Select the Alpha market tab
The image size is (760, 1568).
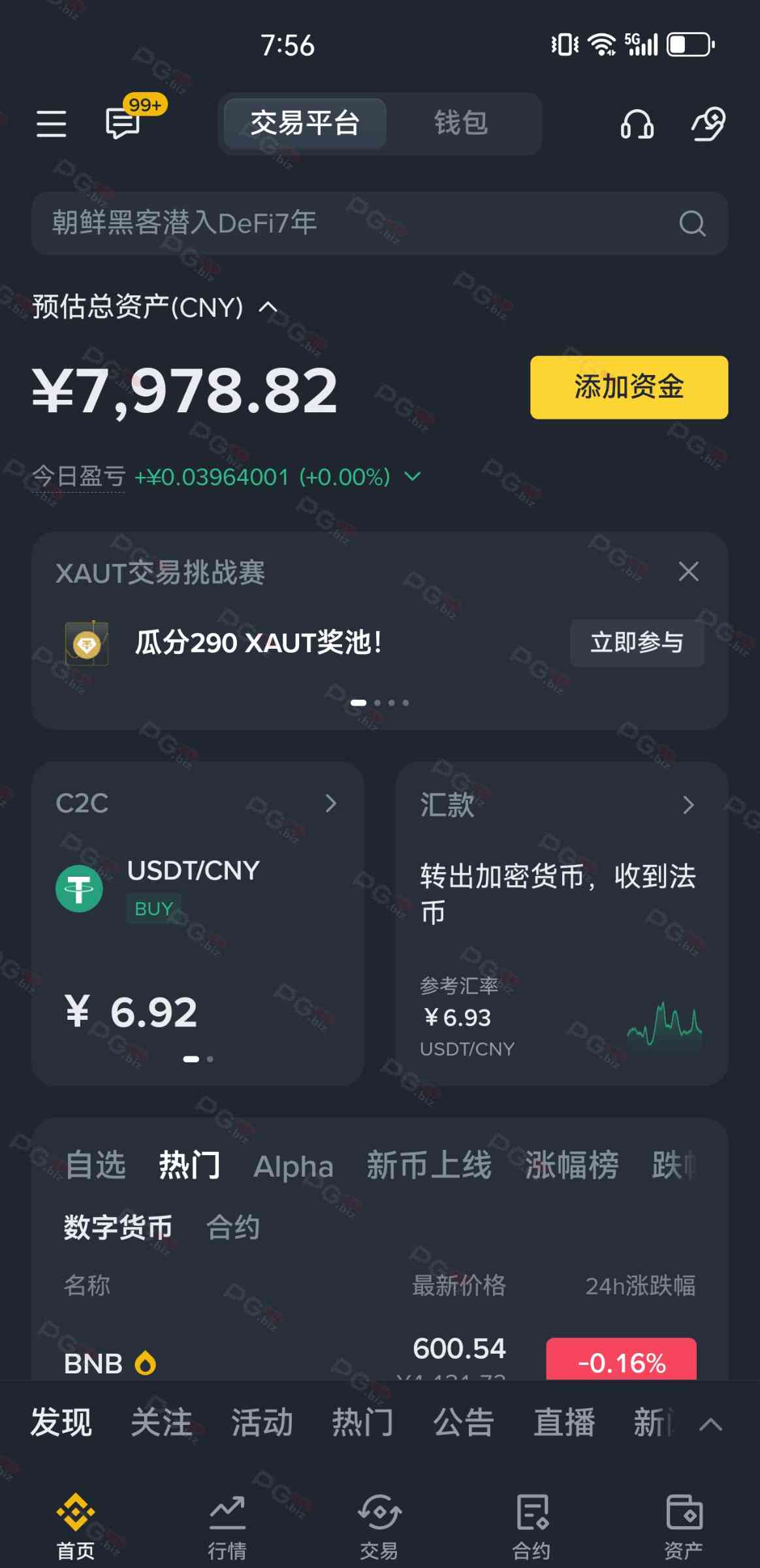point(293,1167)
